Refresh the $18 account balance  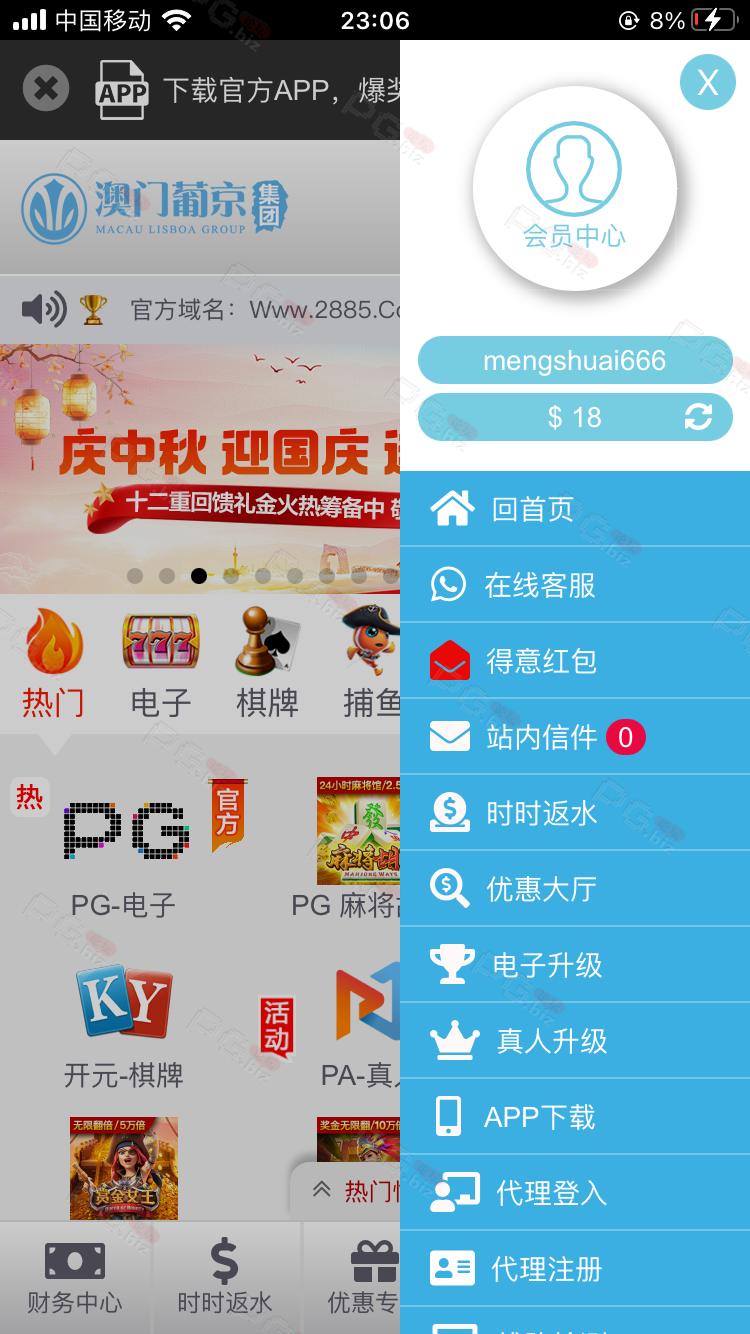click(698, 417)
